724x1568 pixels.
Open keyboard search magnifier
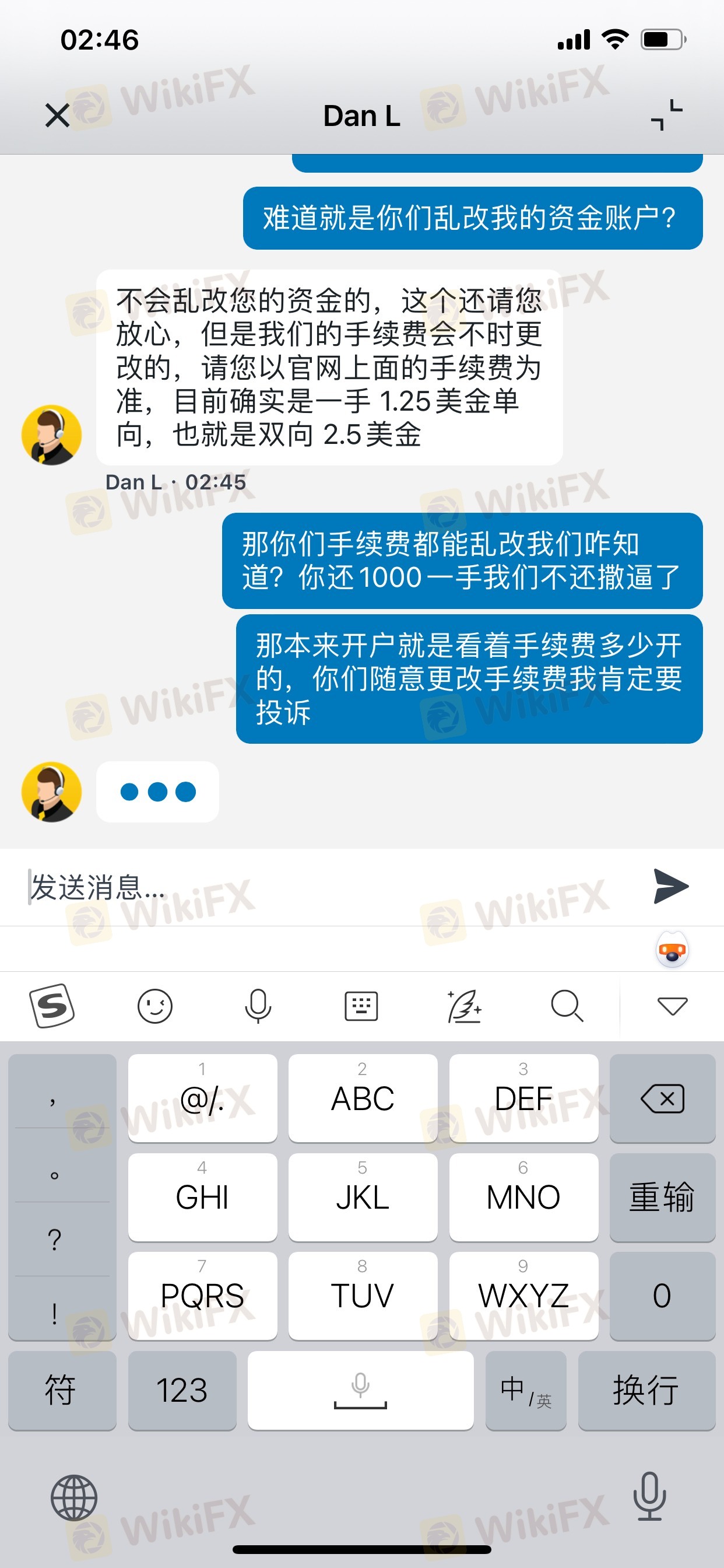click(567, 1006)
